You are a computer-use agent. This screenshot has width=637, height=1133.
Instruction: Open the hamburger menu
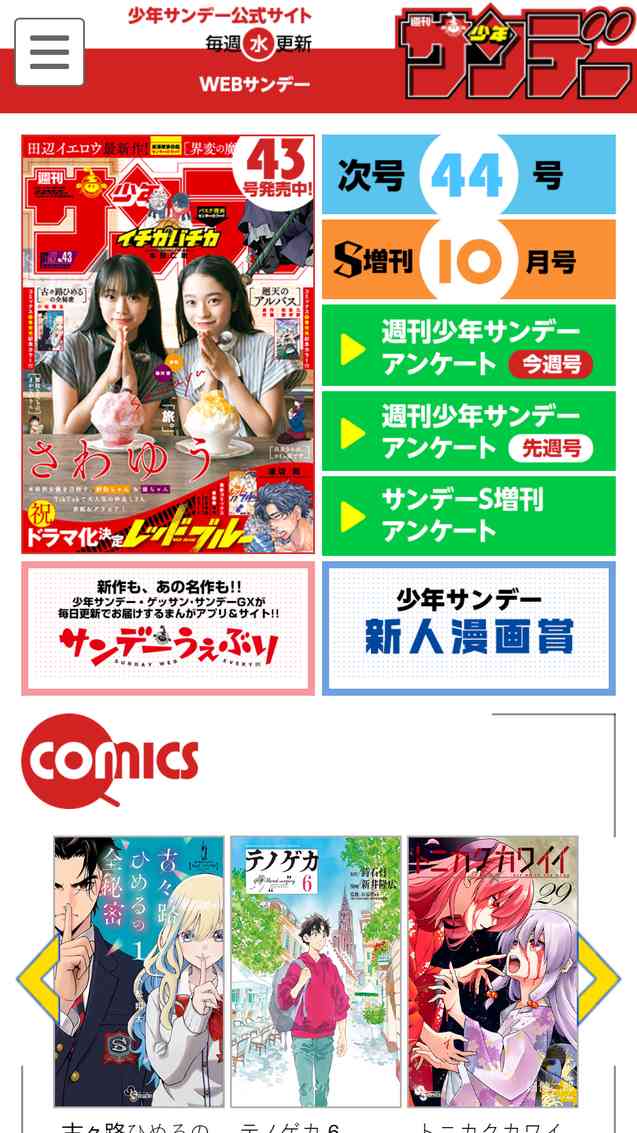[x=49, y=51]
